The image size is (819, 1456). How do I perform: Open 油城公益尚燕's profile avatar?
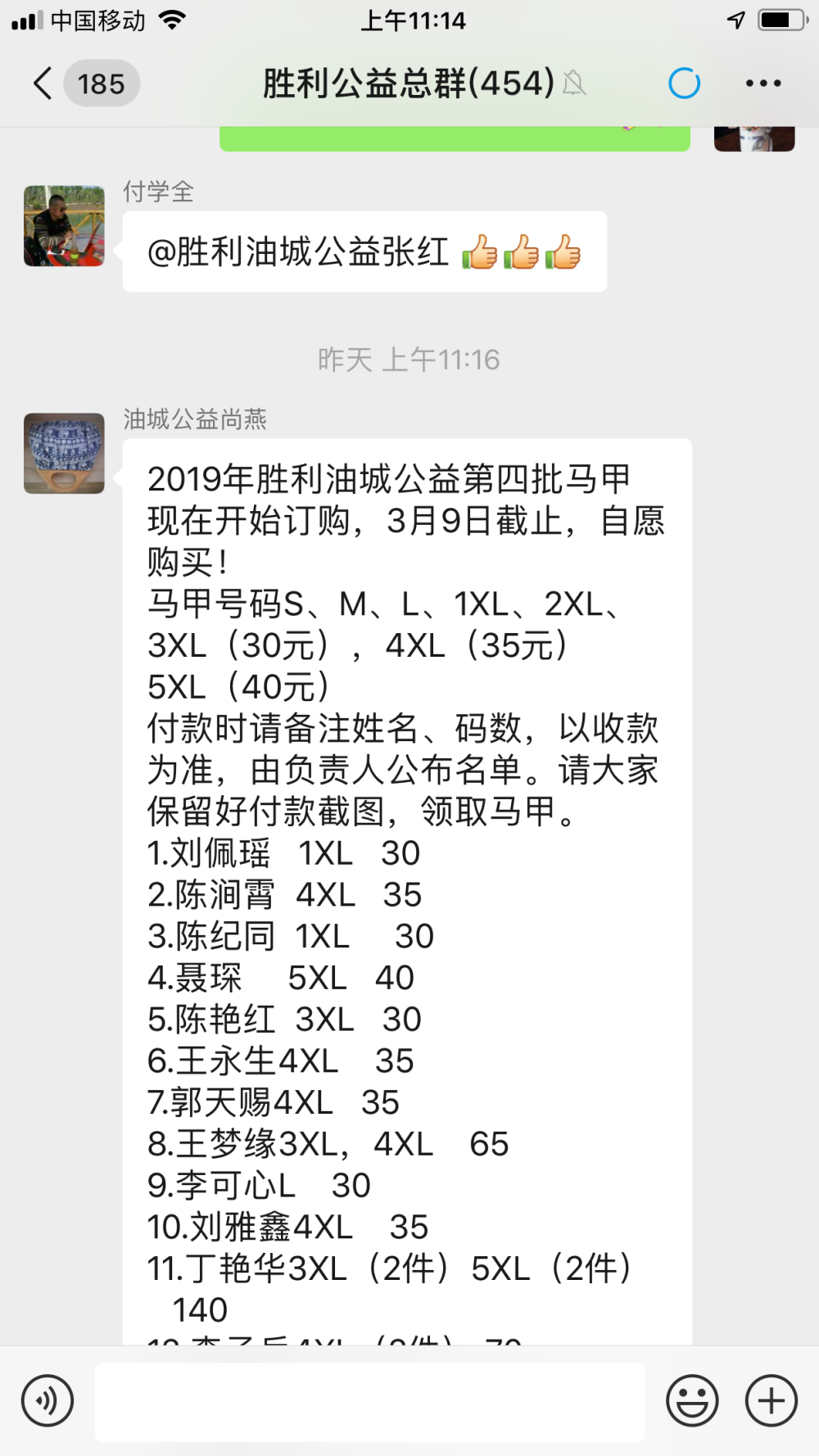(64, 453)
